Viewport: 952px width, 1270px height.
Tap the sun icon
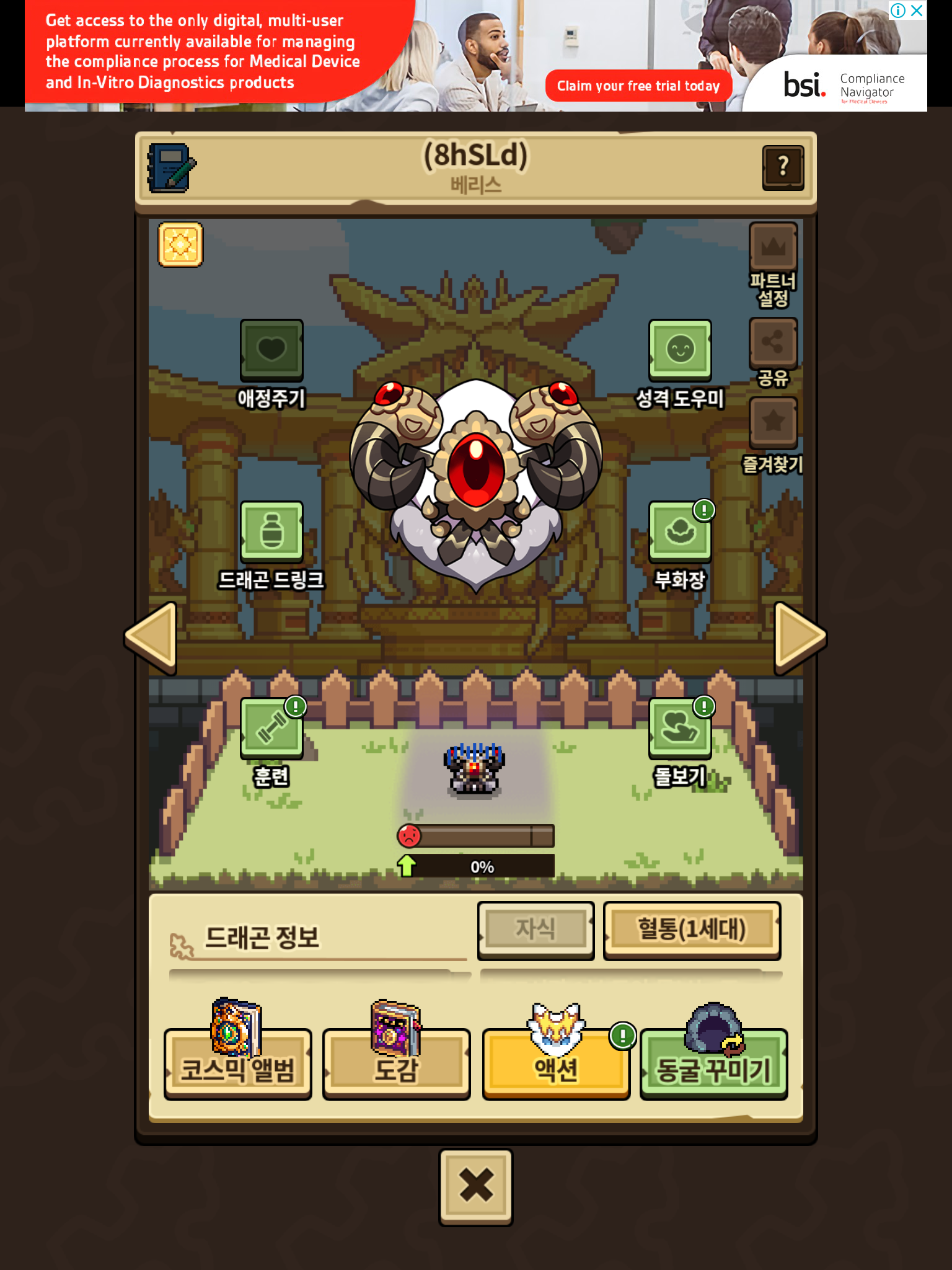180,244
